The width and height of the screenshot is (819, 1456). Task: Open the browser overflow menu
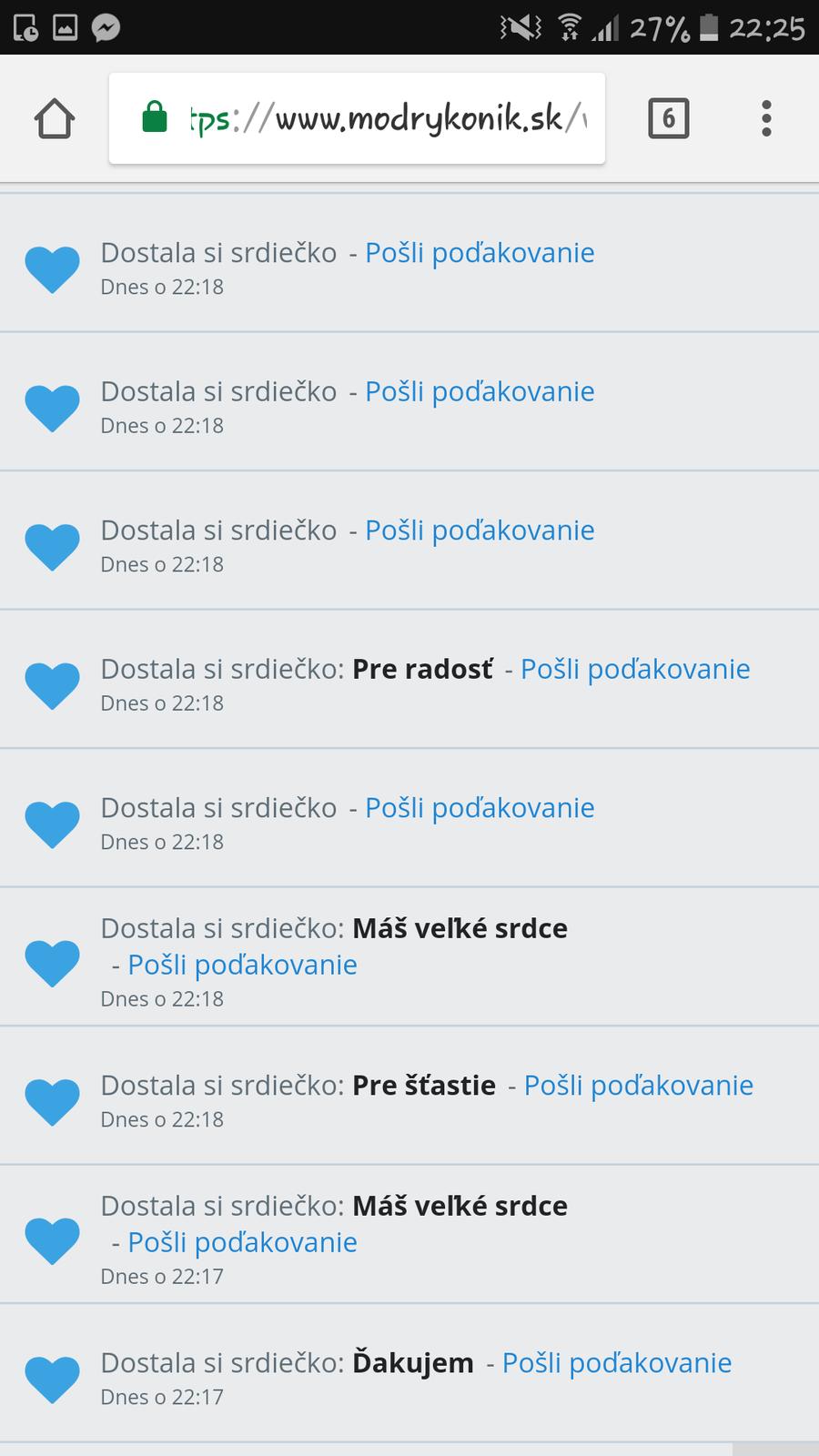click(x=766, y=118)
